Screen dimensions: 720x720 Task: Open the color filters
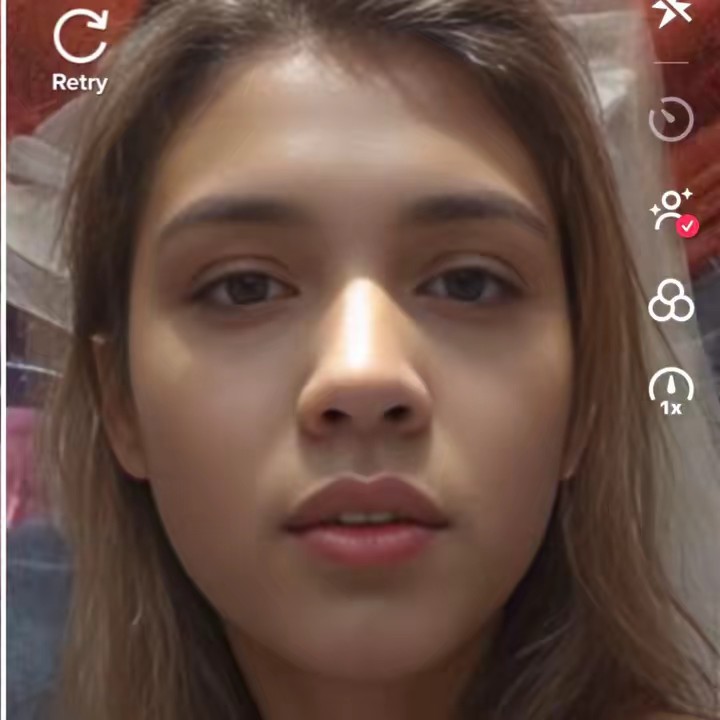click(671, 300)
